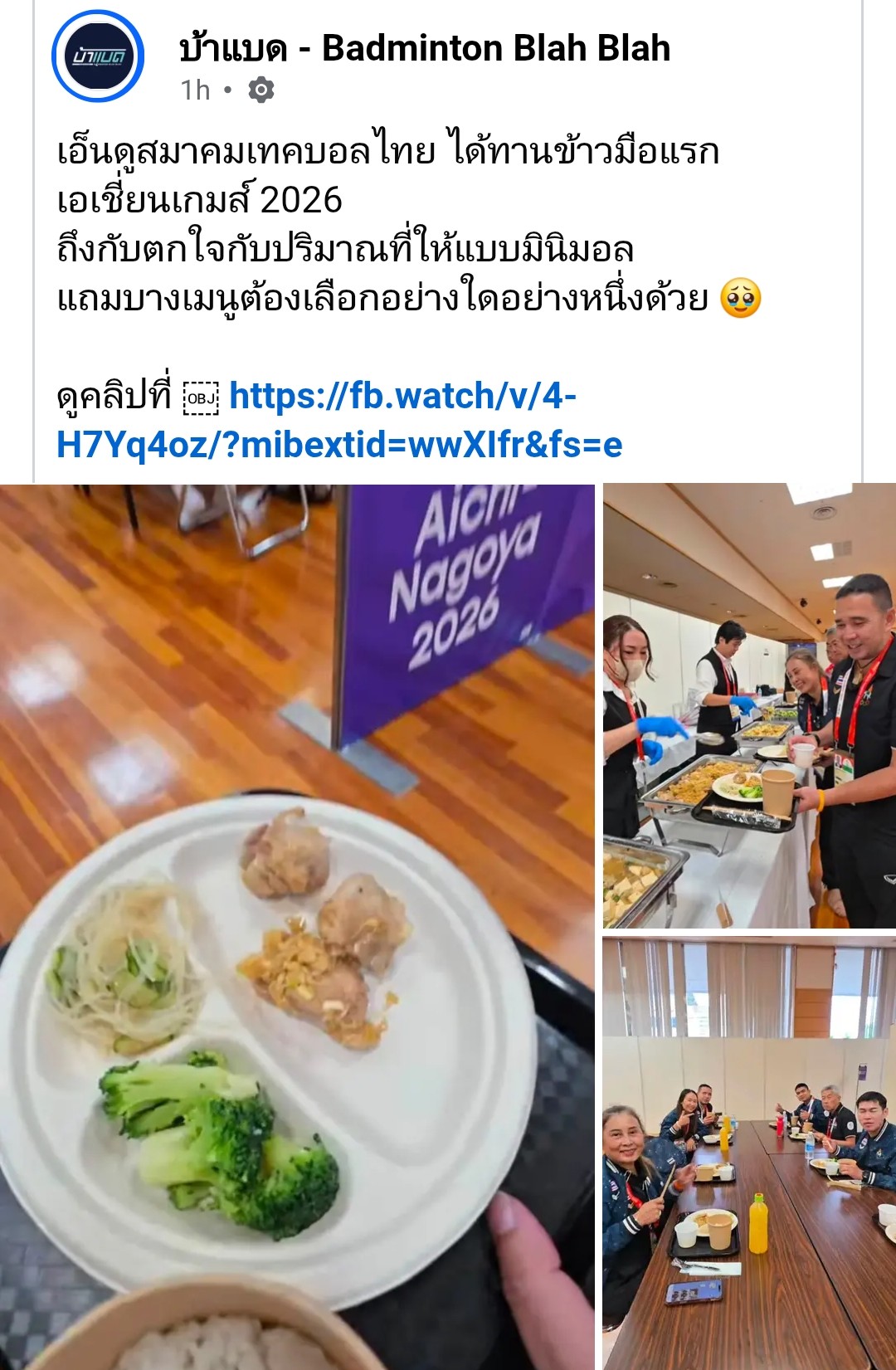Open the fb.watch video link
Screen dimensions: 896x1370
339,421
